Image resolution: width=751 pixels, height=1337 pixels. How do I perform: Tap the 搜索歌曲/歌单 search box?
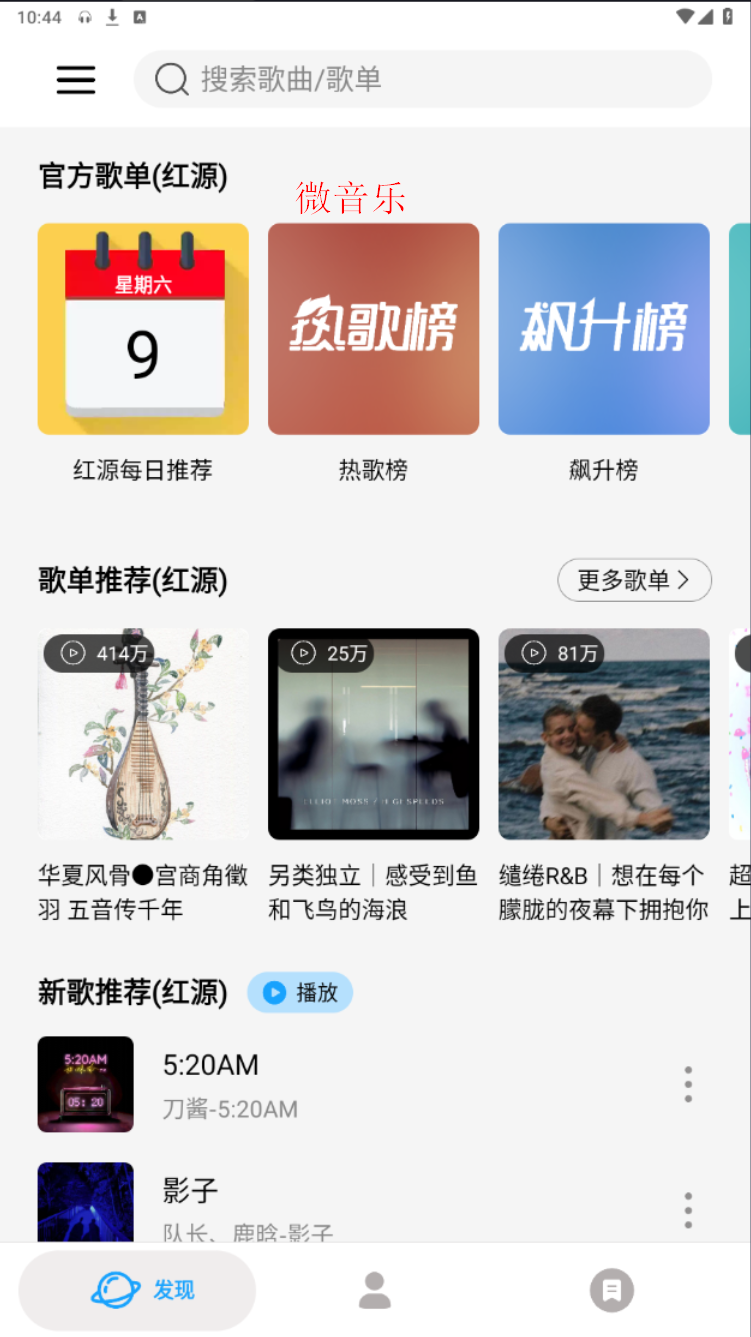423,79
